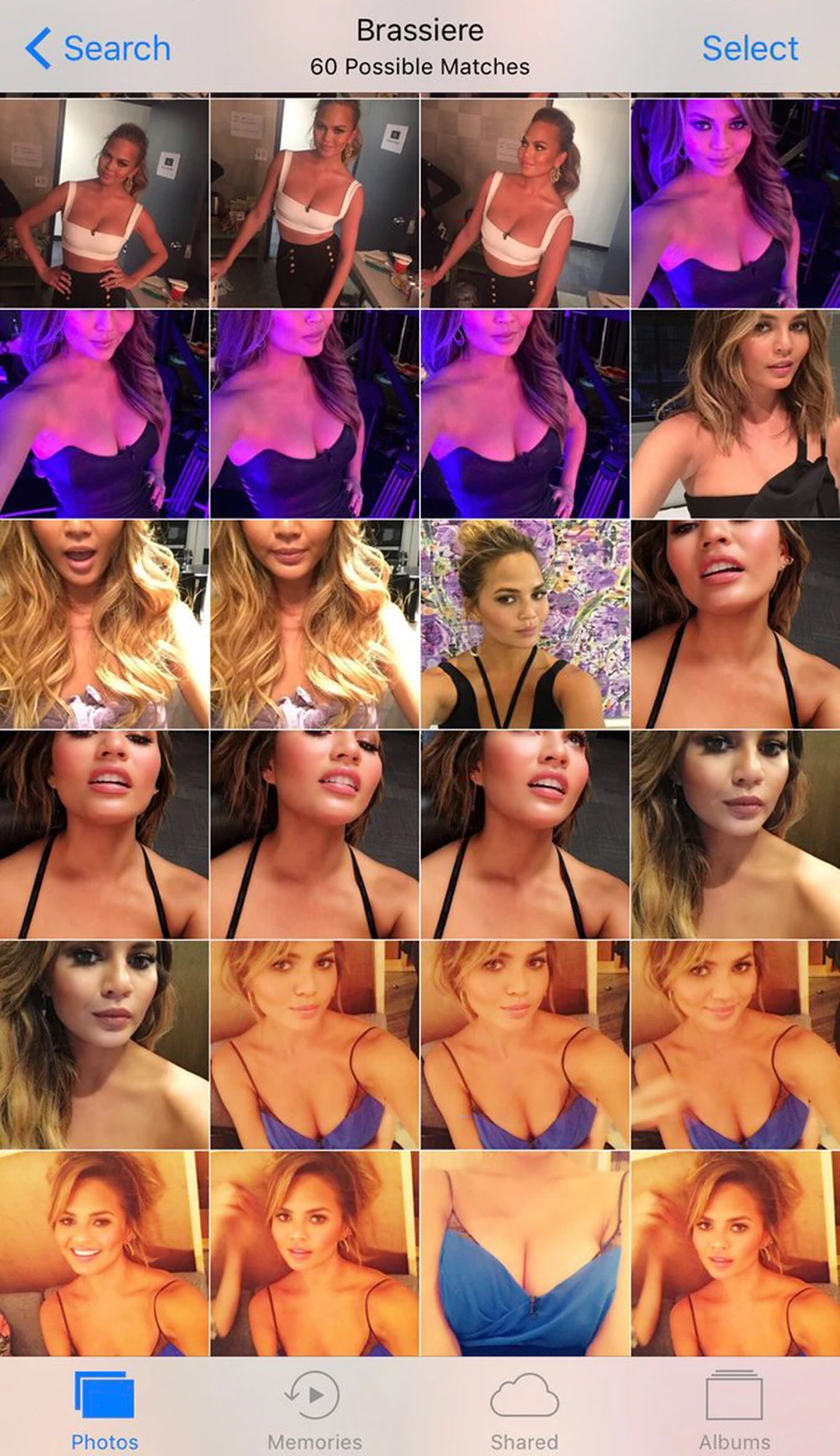View the photo with the black one-shoulder top
This screenshot has width=840, height=1456.
click(x=735, y=414)
